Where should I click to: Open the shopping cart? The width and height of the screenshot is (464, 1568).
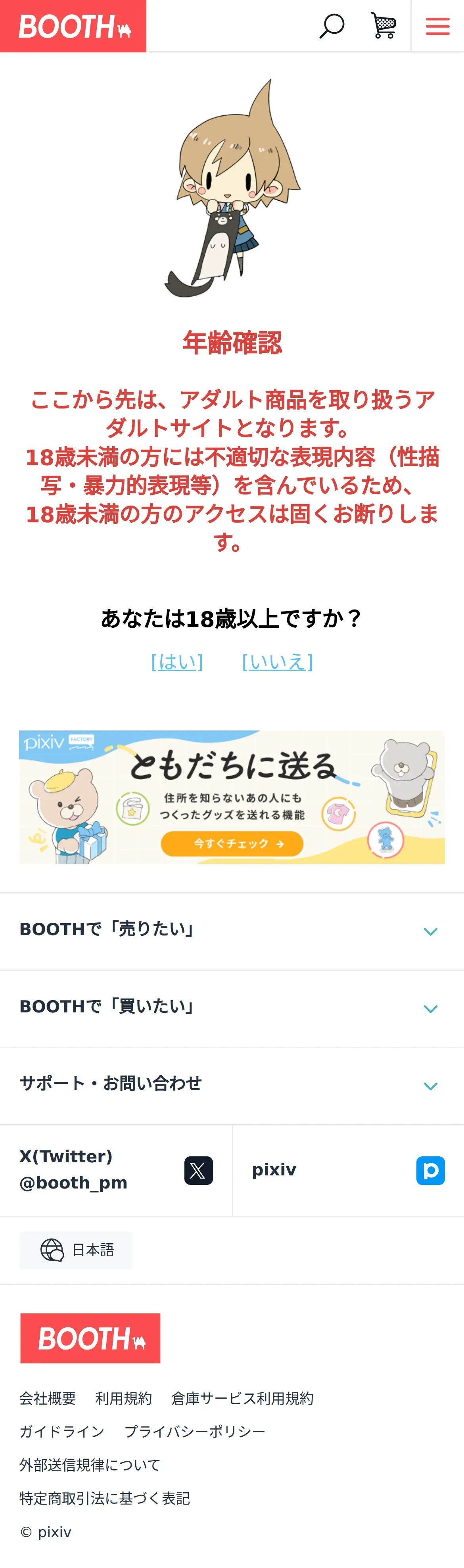(x=383, y=25)
